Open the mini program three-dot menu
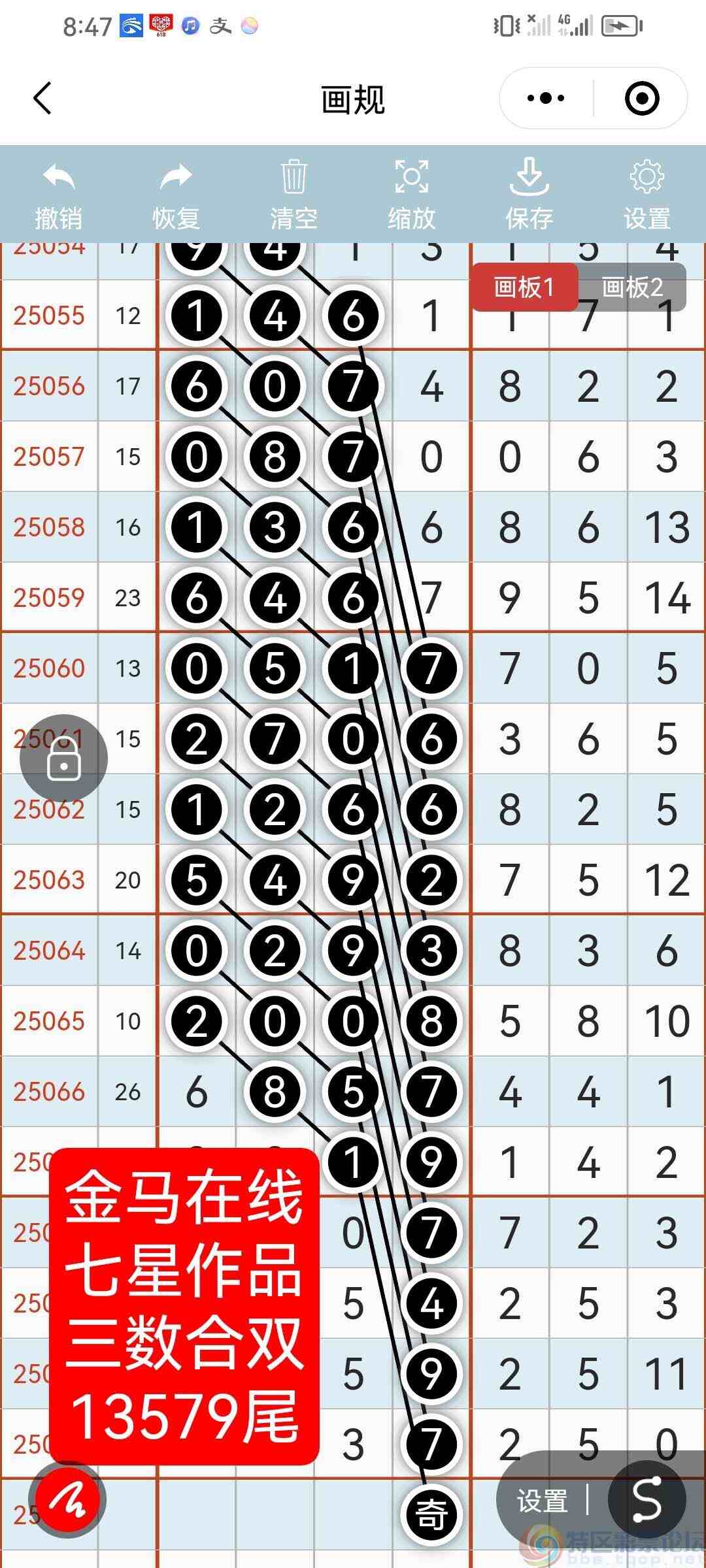Image resolution: width=706 pixels, height=1568 pixels. (546, 99)
